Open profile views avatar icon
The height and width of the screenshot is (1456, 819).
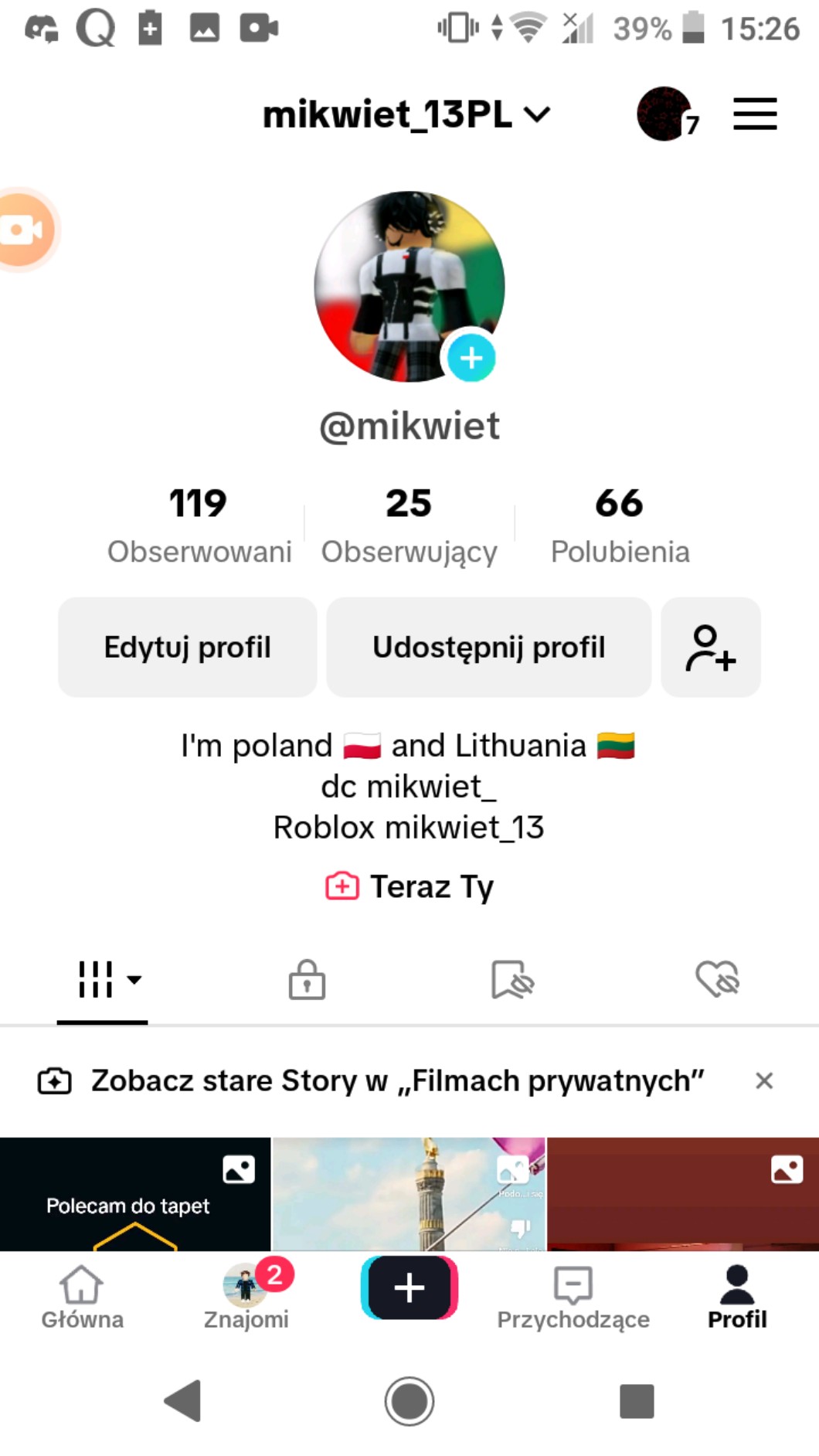(664, 114)
